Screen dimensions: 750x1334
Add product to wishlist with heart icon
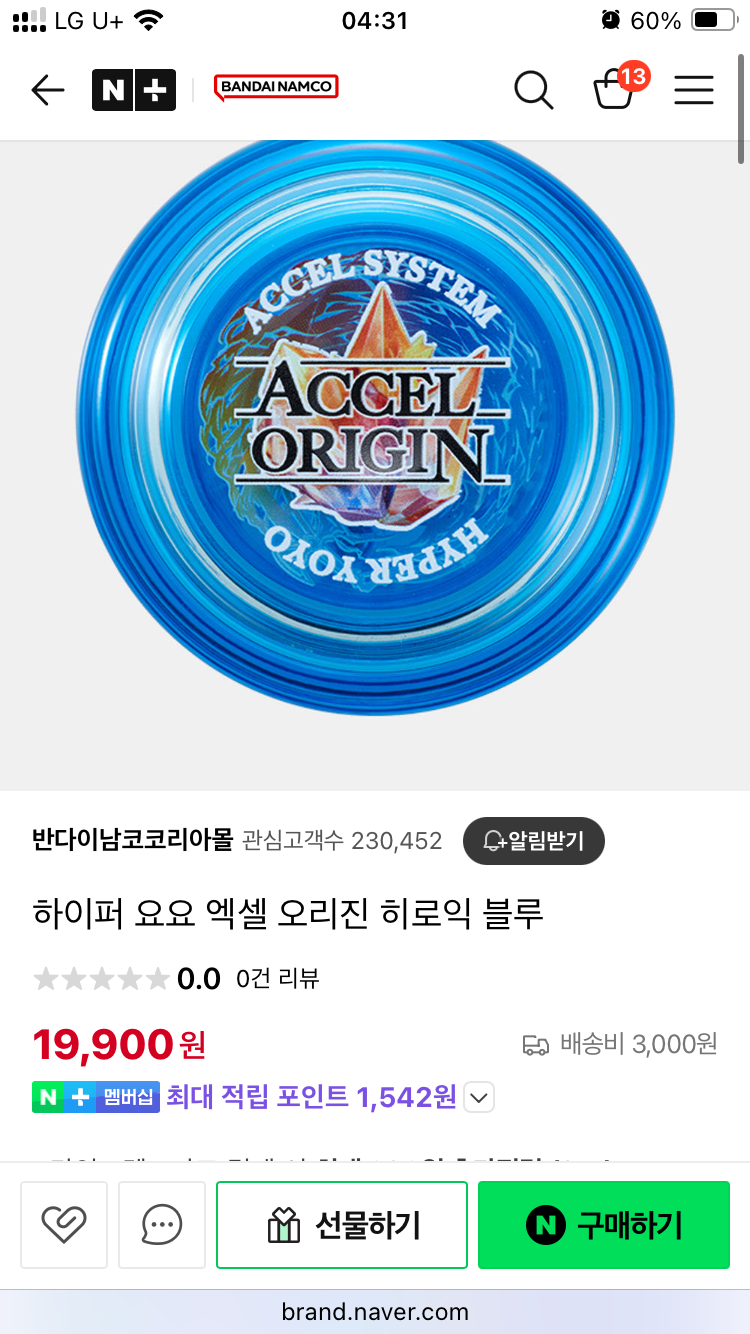pyautogui.click(x=64, y=1224)
